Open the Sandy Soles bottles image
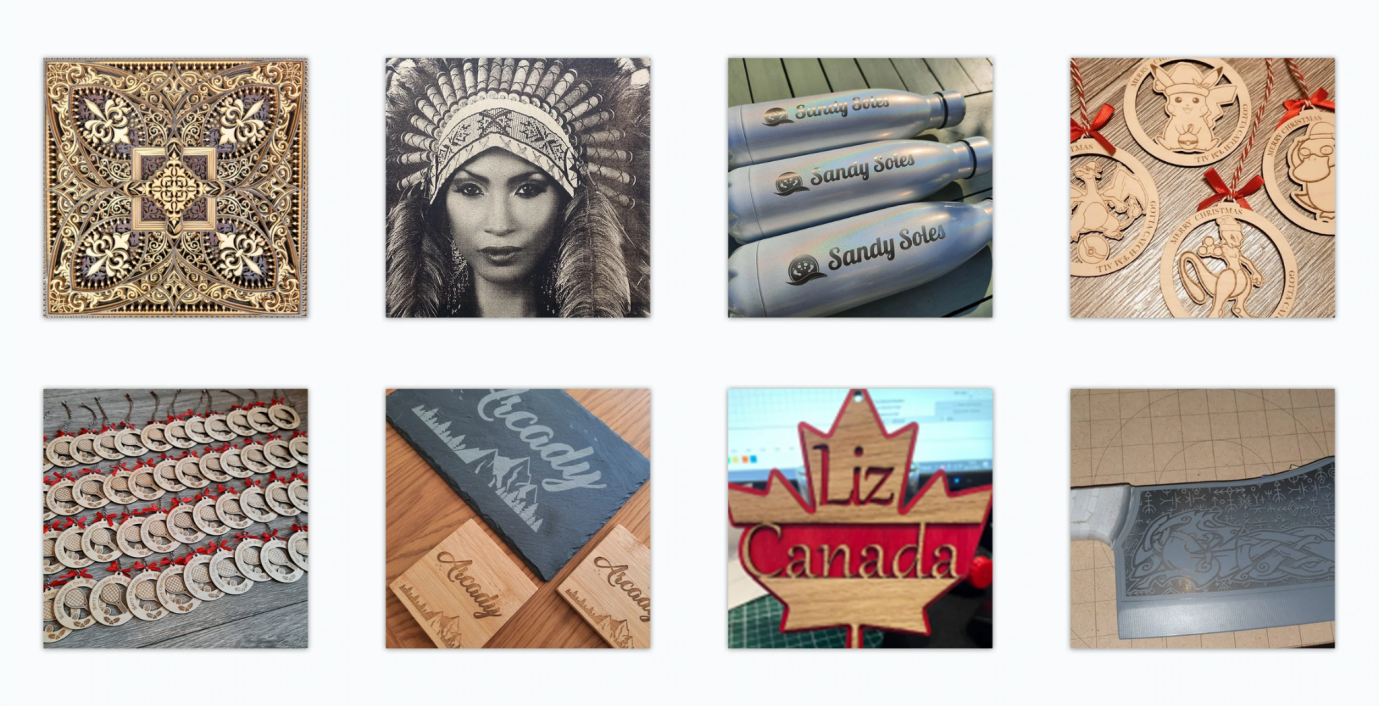The width and height of the screenshot is (1379, 706). pos(860,187)
